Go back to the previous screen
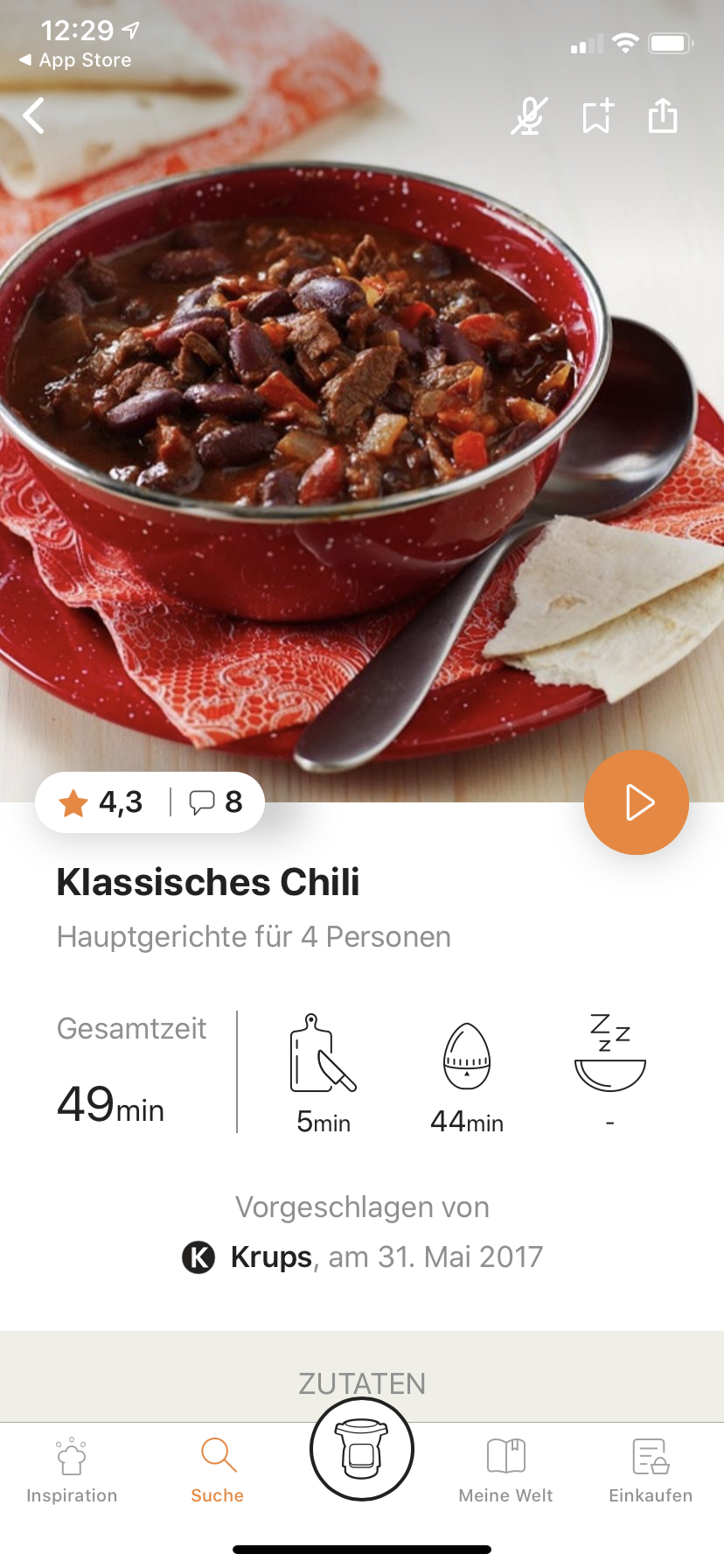Viewport: 724px width, 1568px height. 34,115
